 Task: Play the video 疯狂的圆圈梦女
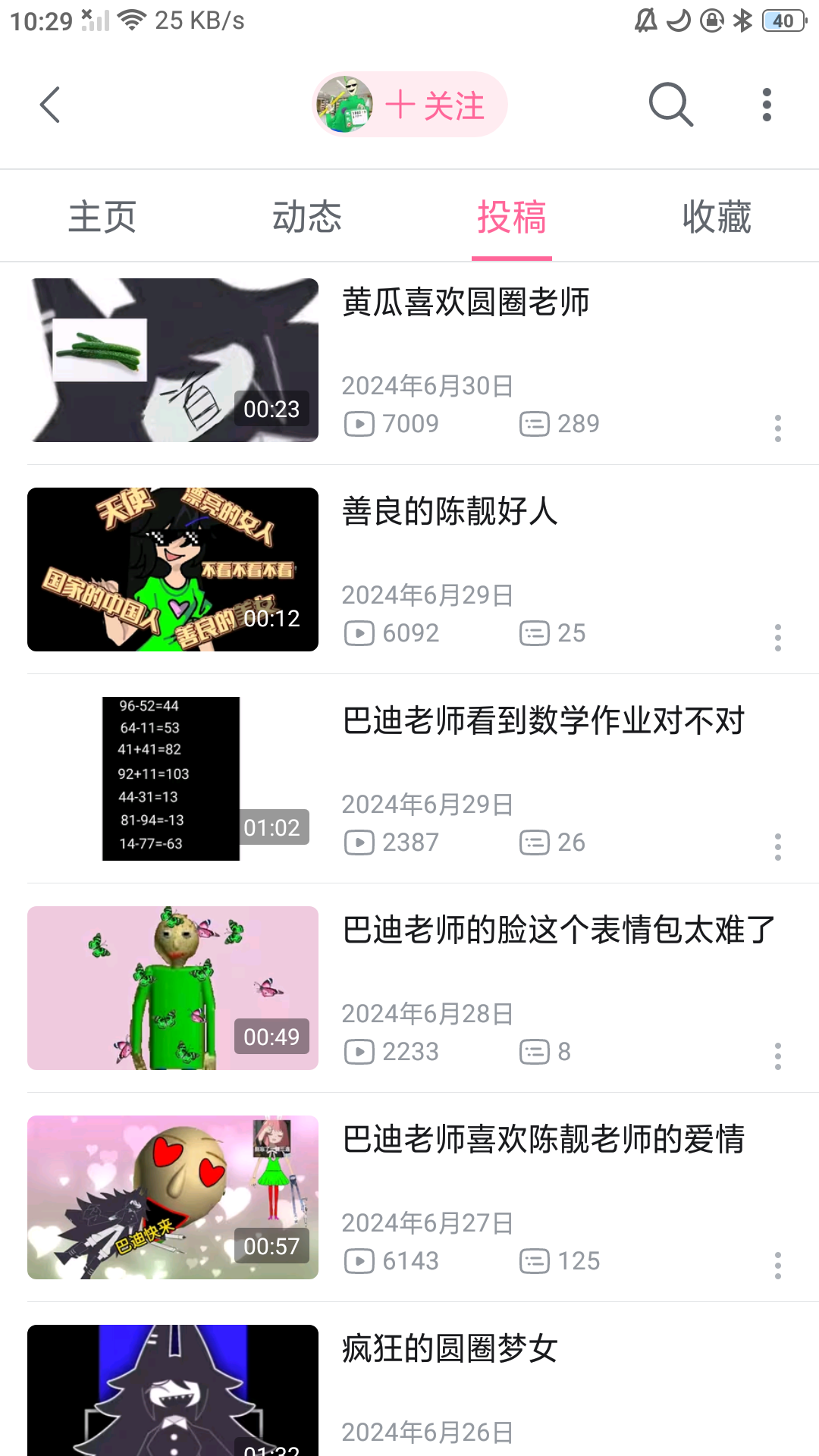point(173,1392)
